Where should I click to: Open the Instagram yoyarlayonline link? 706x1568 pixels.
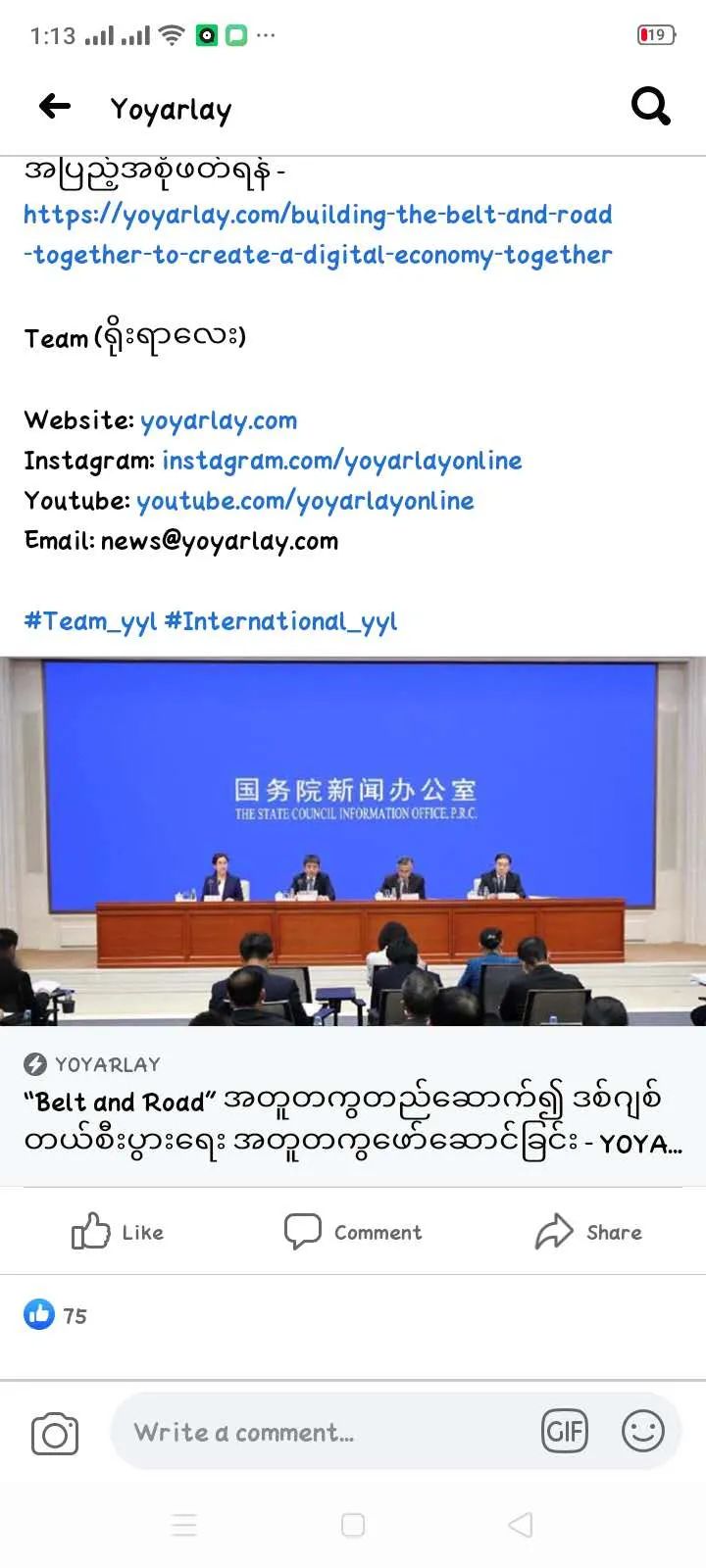pyautogui.click(x=341, y=461)
